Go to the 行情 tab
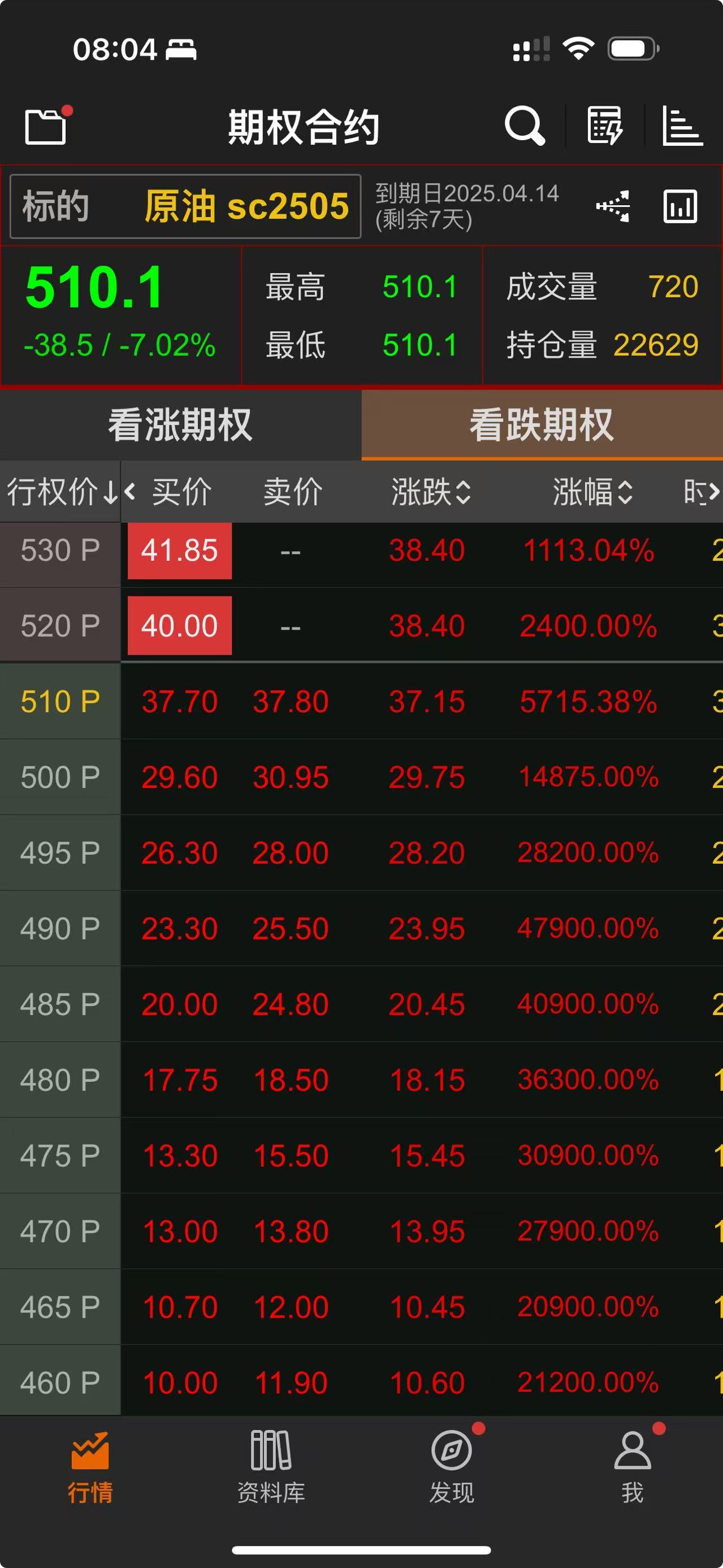 [x=90, y=1467]
